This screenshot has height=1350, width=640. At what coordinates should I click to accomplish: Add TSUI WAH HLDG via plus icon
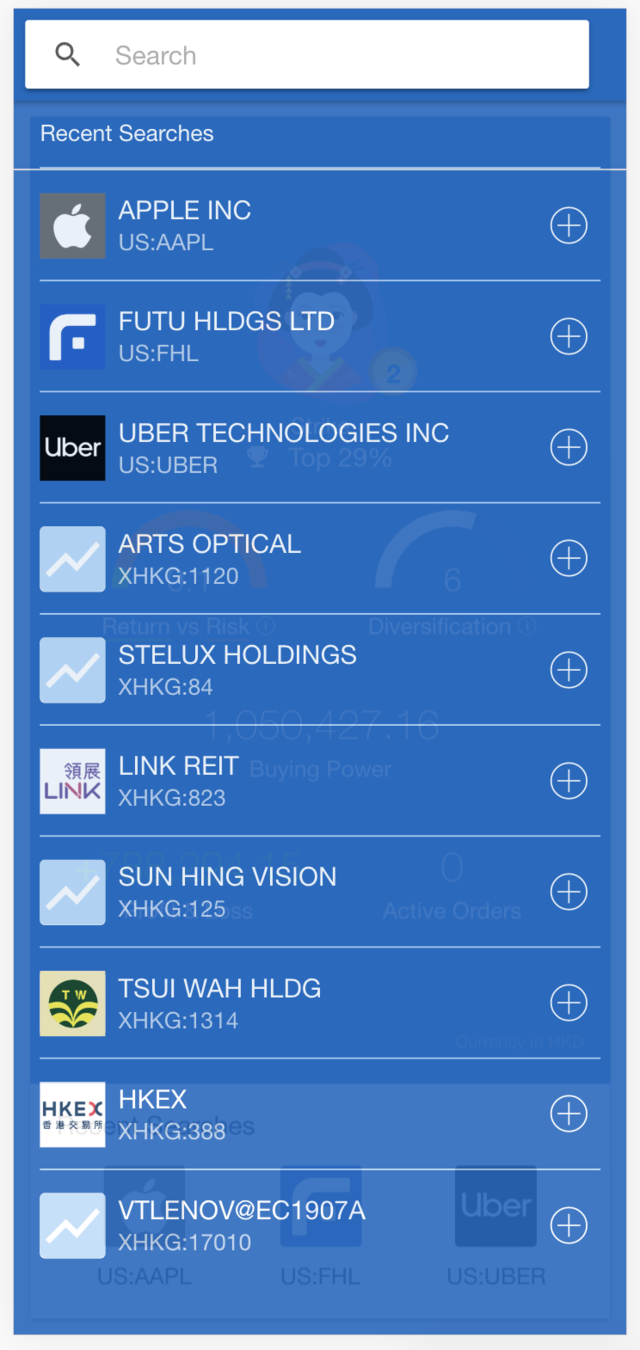point(569,1003)
